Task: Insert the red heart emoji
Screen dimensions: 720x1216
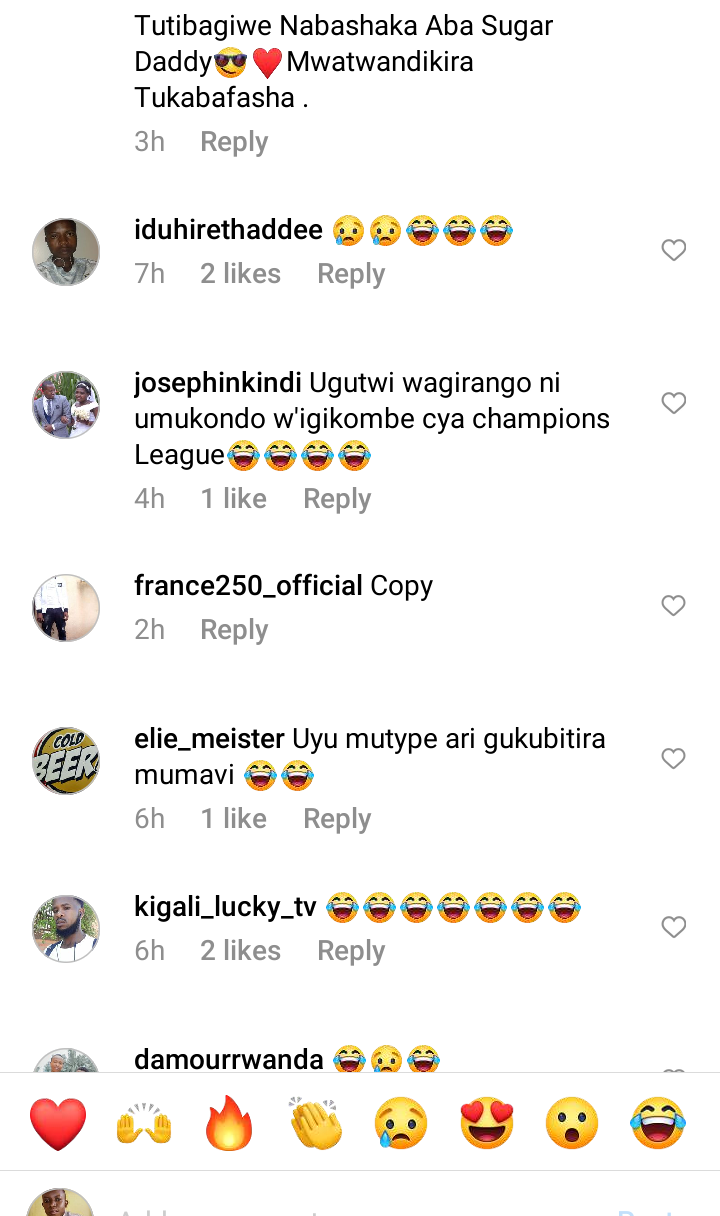Action: click(x=58, y=1122)
